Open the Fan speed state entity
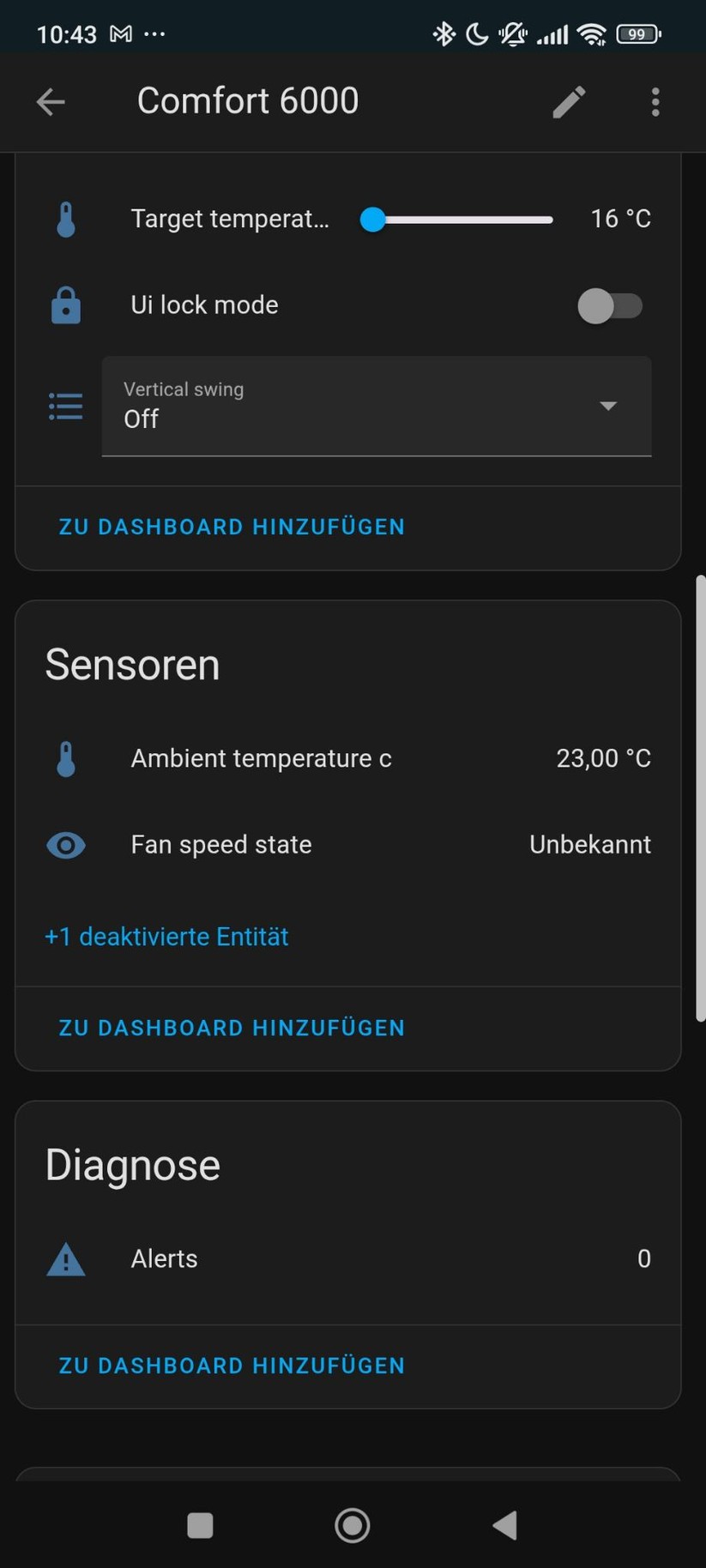The height and width of the screenshot is (1568, 706). pos(221,845)
